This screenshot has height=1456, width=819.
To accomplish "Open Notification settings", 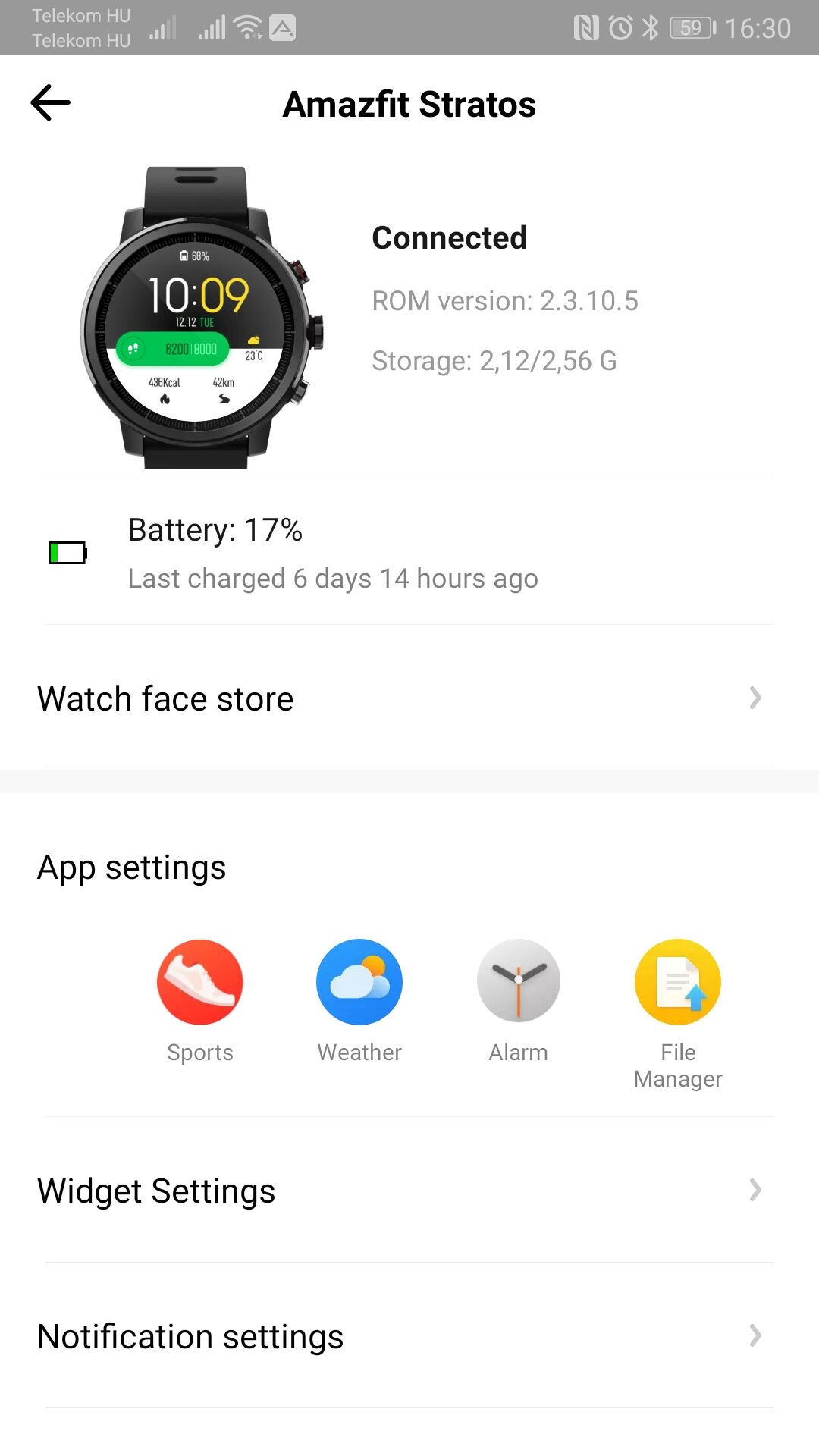I will pyautogui.click(x=409, y=1335).
